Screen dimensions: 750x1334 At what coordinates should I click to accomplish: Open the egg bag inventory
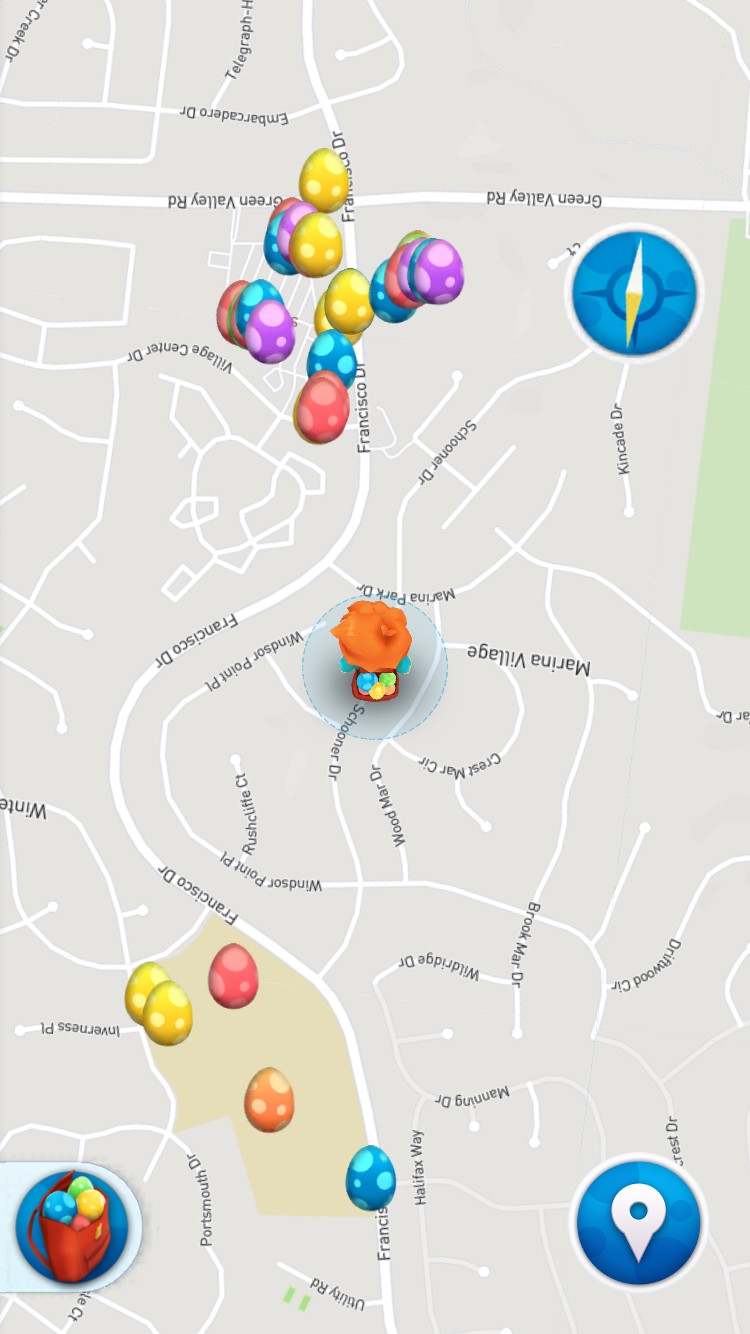72,1226
